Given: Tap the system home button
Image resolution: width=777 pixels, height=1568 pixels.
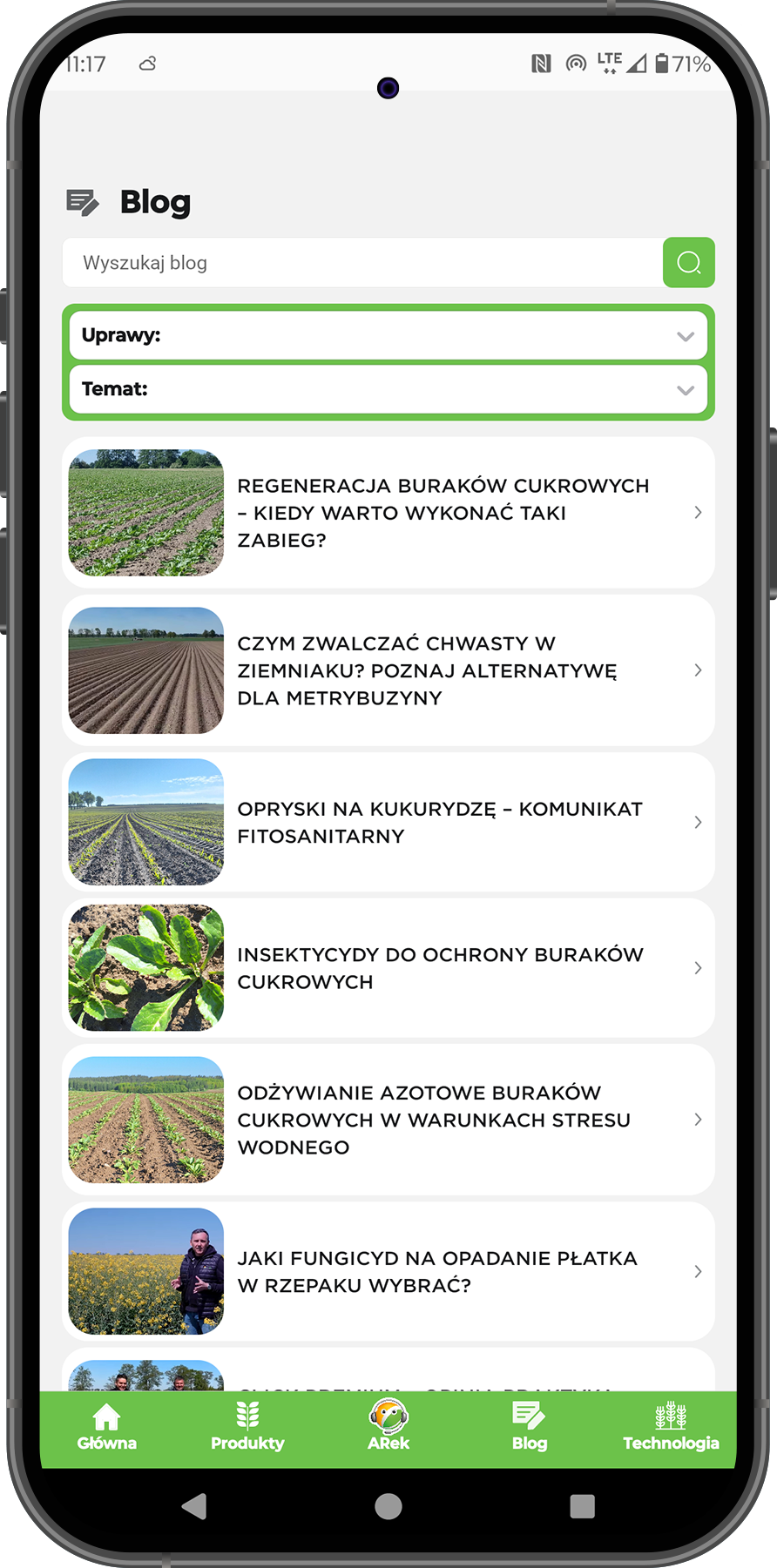Looking at the screenshot, I should point(388,1506).
